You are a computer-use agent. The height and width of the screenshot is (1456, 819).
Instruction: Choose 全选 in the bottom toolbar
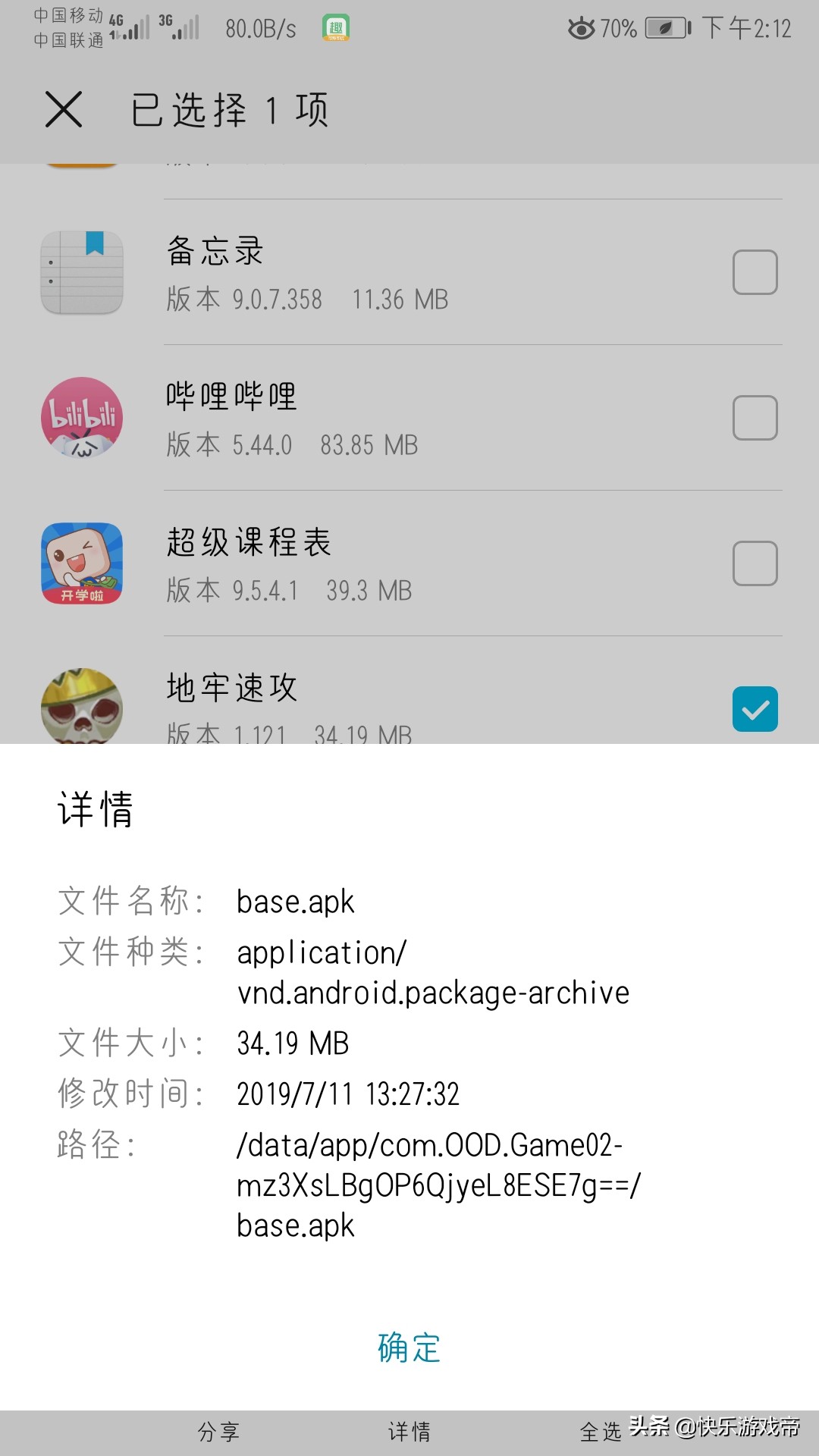600,1431
